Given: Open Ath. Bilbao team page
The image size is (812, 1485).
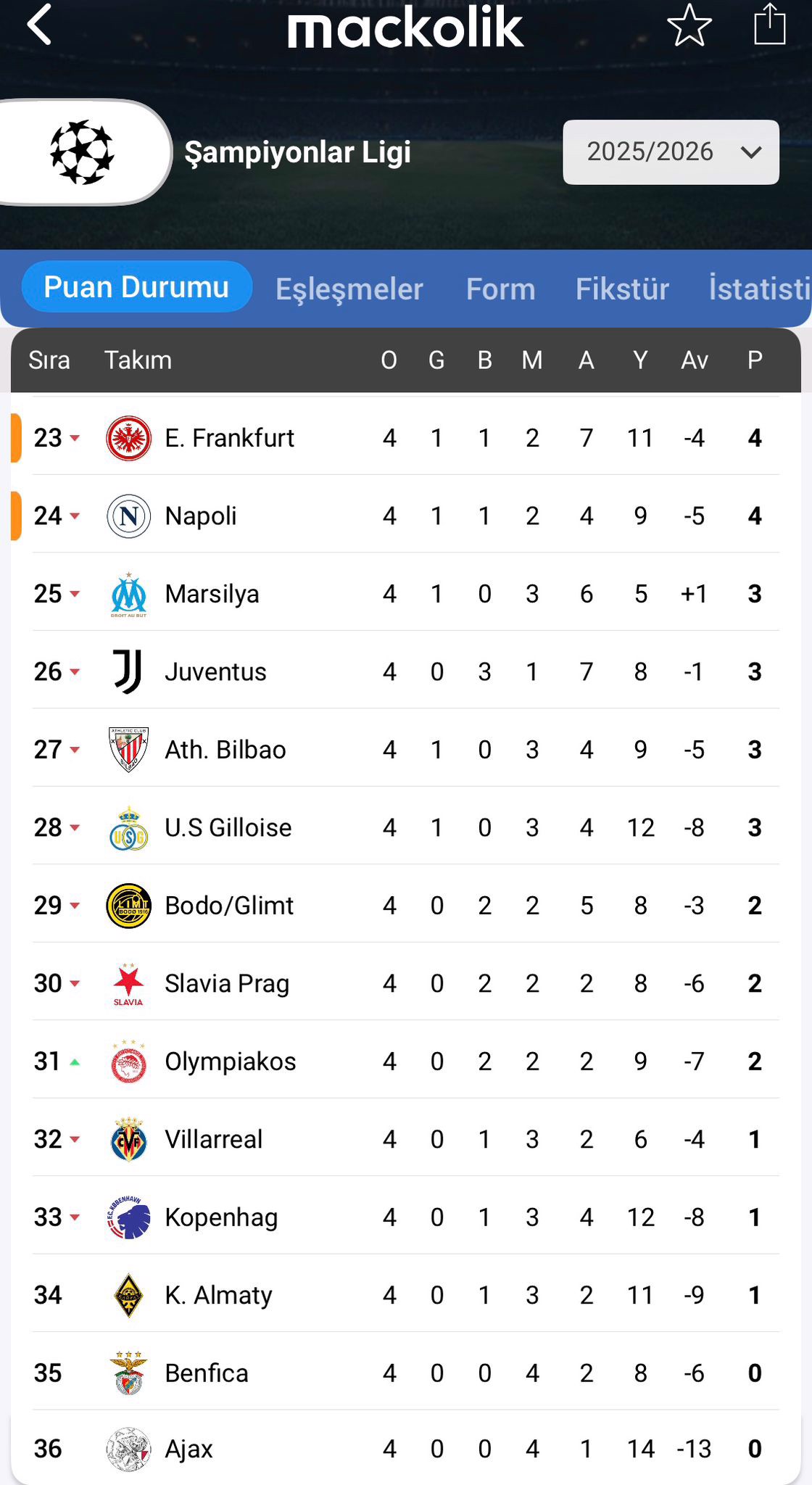Looking at the screenshot, I should [225, 750].
